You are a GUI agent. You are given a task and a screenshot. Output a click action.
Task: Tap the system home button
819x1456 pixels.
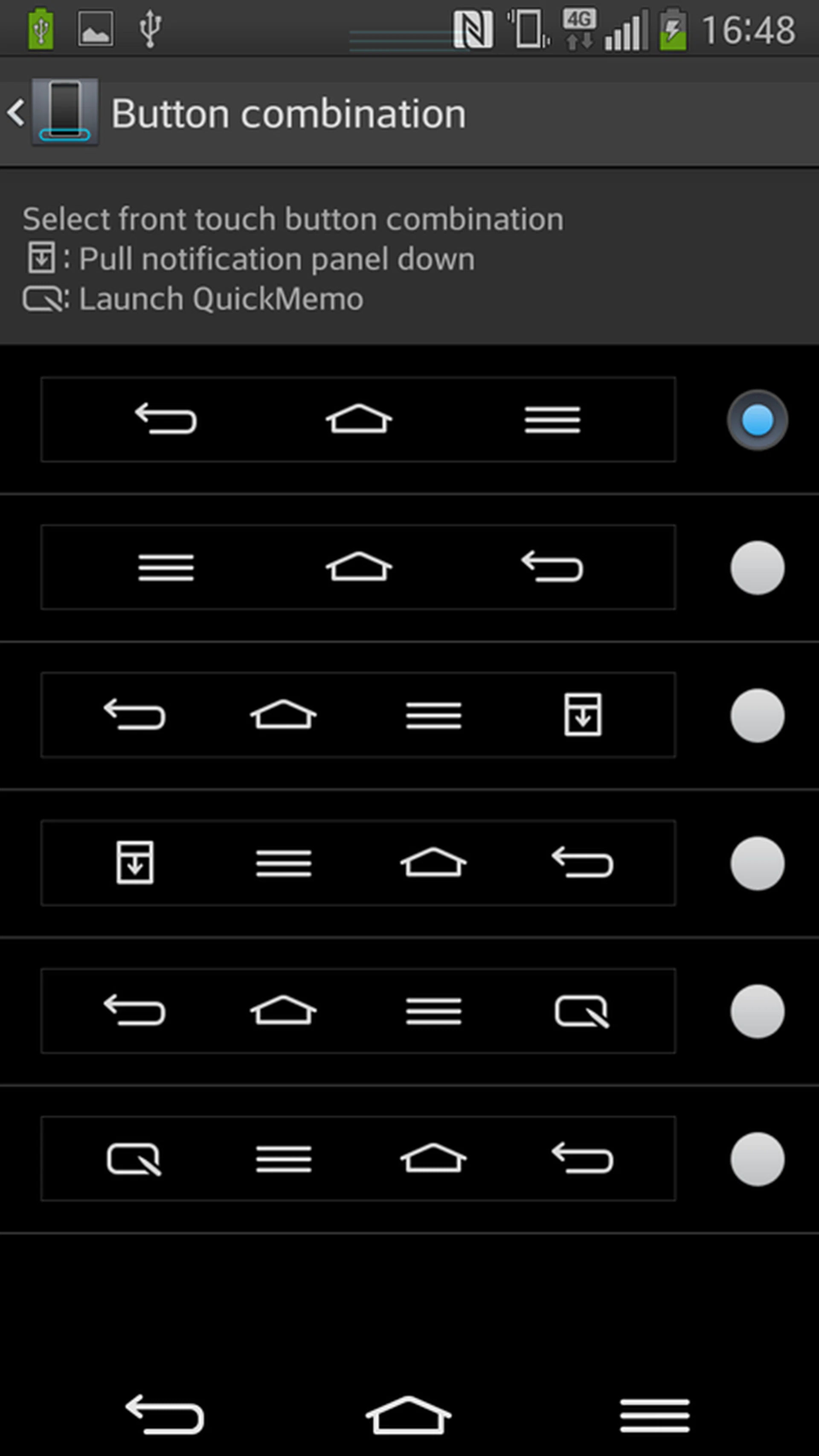click(x=408, y=1415)
